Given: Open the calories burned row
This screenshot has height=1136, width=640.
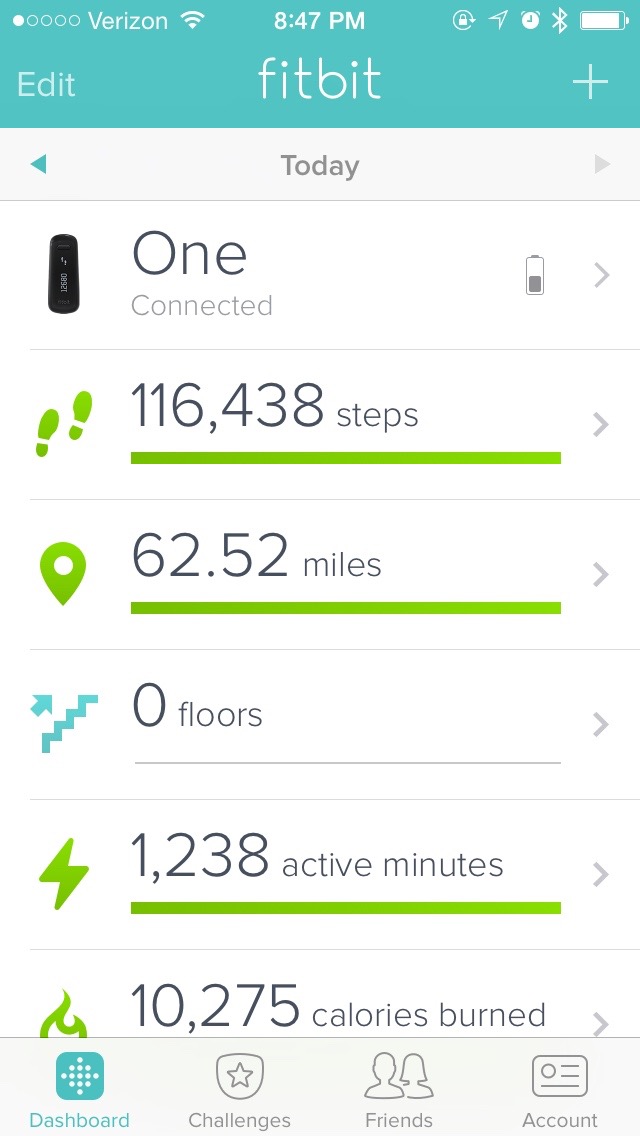Looking at the screenshot, I should [x=320, y=994].
